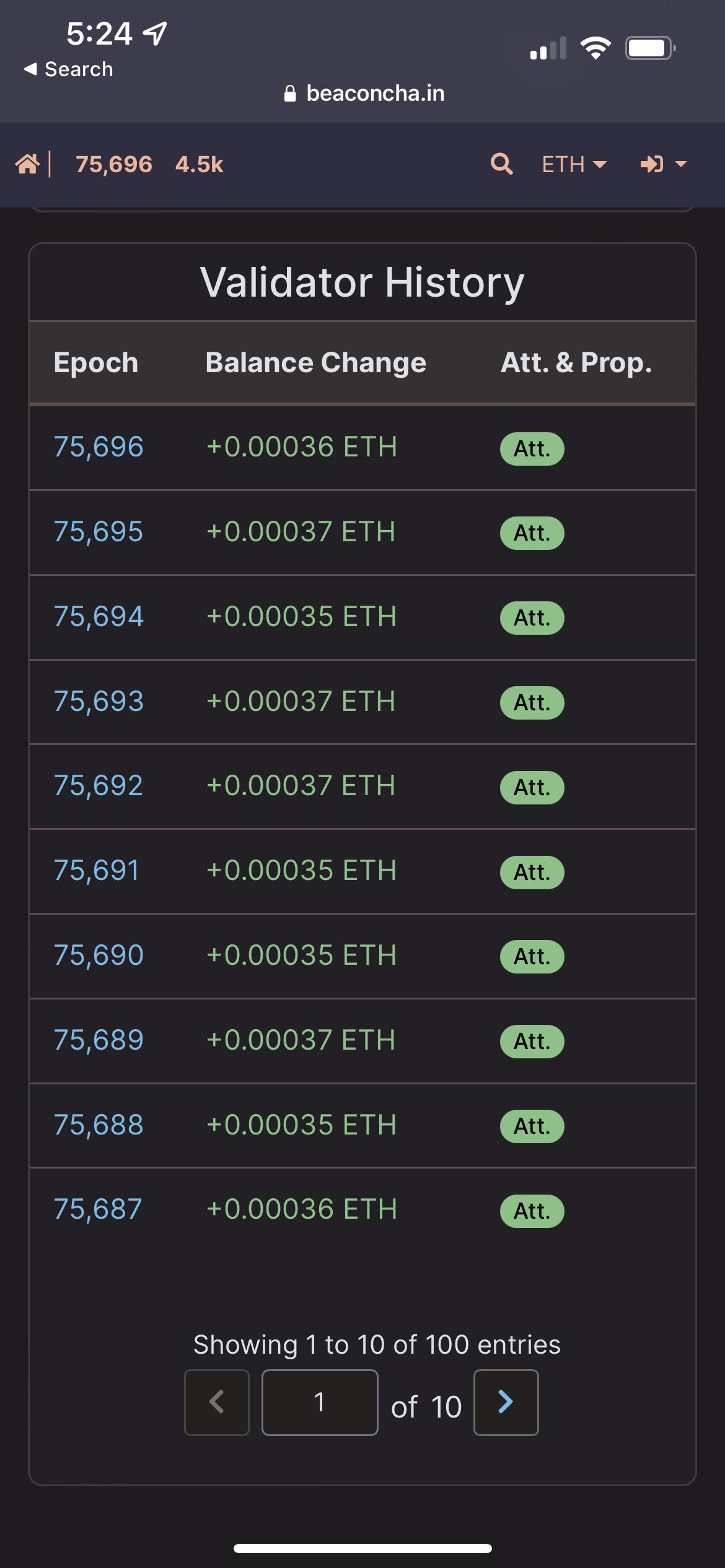This screenshot has height=1568, width=725.
Task: Expand the ETH currency dropdown
Action: pyautogui.click(x=574, y=164)
